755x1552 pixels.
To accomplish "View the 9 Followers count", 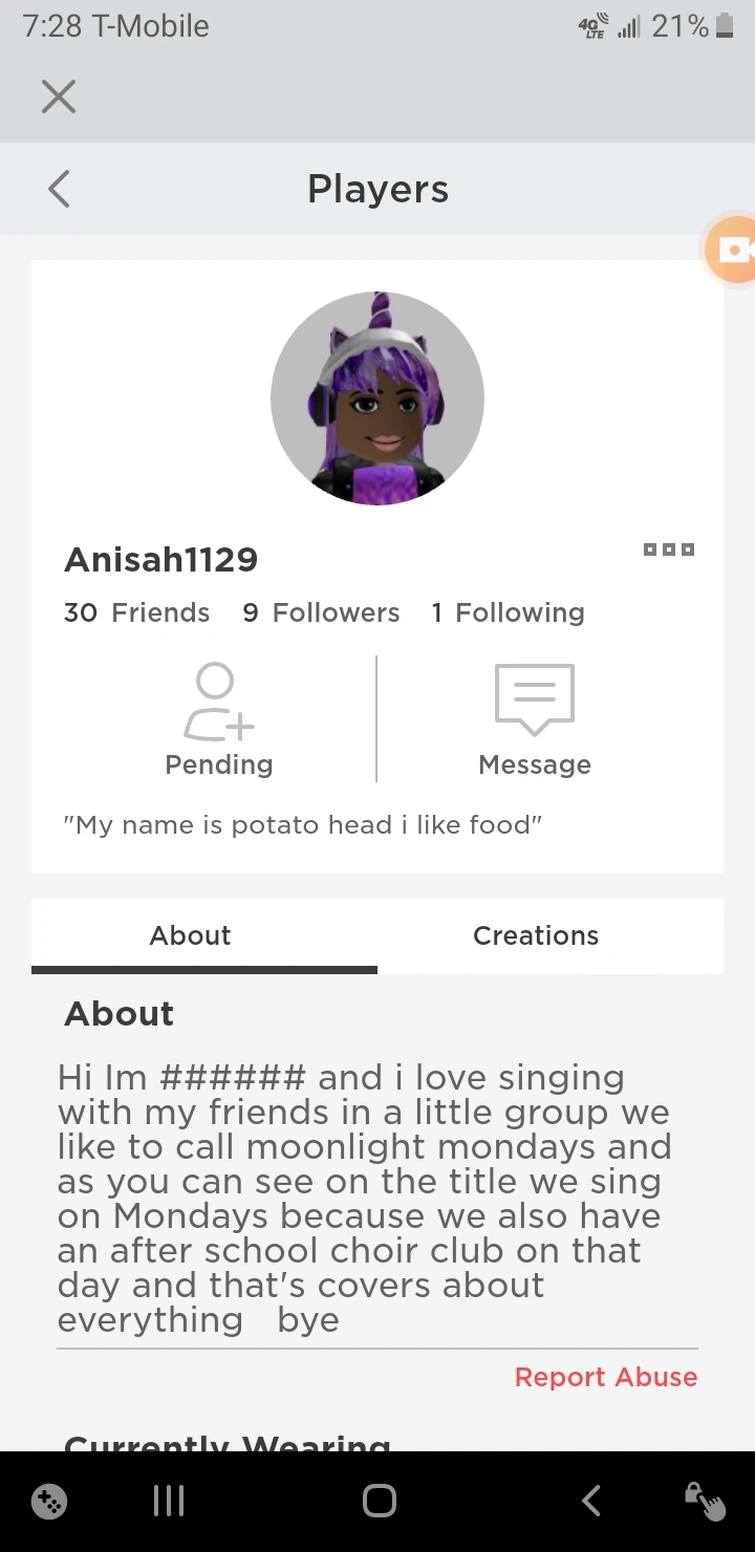I will pos(320,613).
